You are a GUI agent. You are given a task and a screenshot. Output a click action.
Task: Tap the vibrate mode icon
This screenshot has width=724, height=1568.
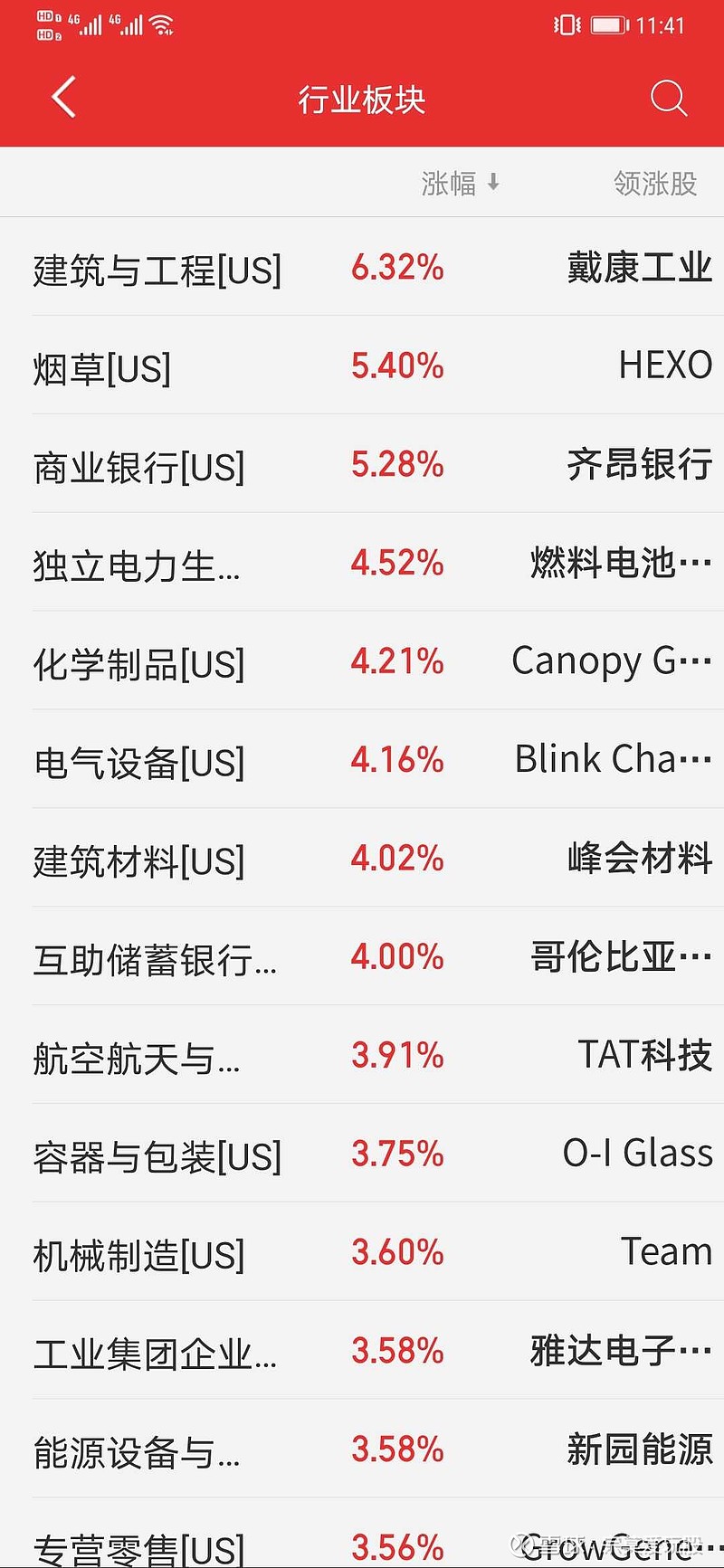tap(566, 25)
